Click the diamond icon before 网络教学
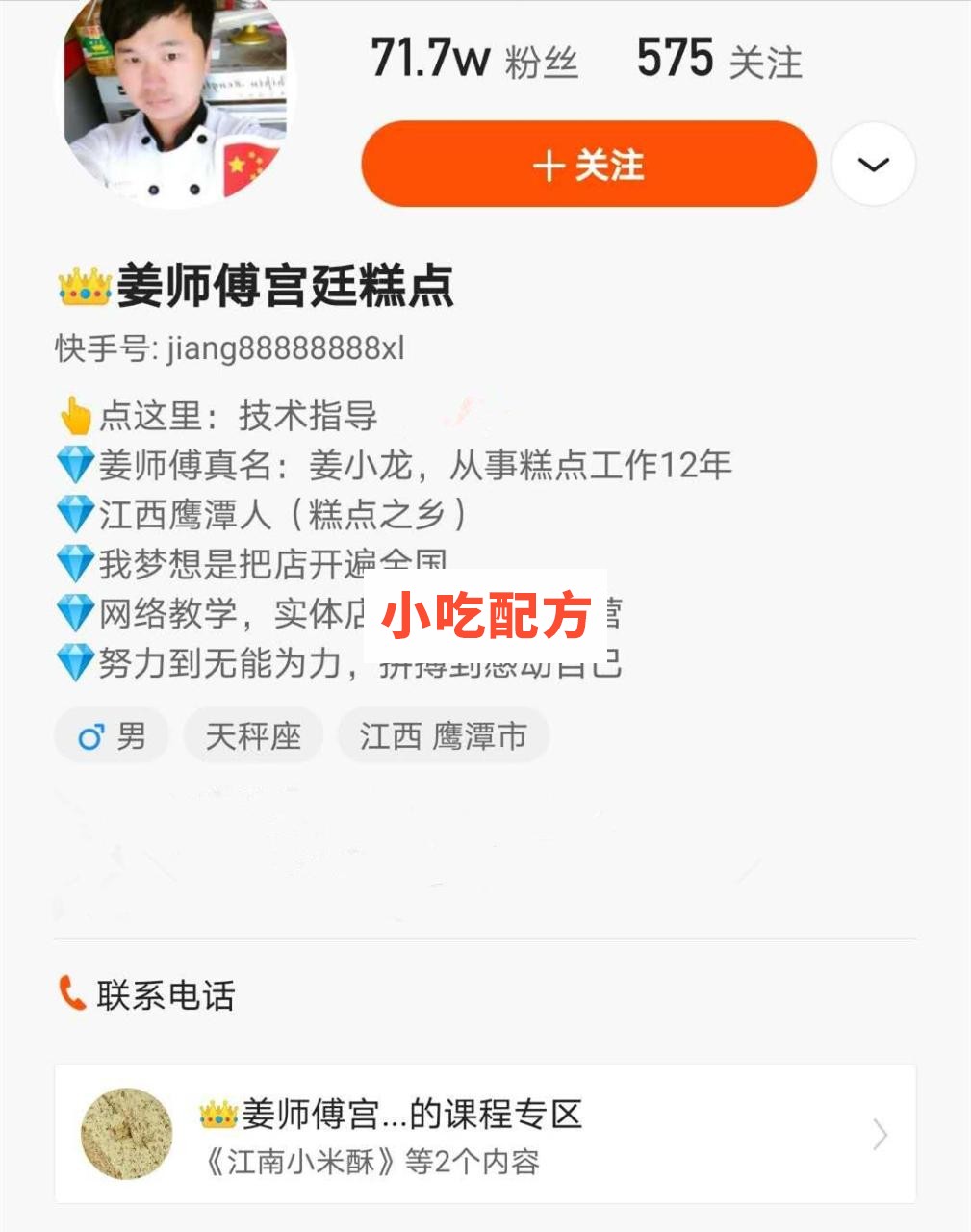 75,614
